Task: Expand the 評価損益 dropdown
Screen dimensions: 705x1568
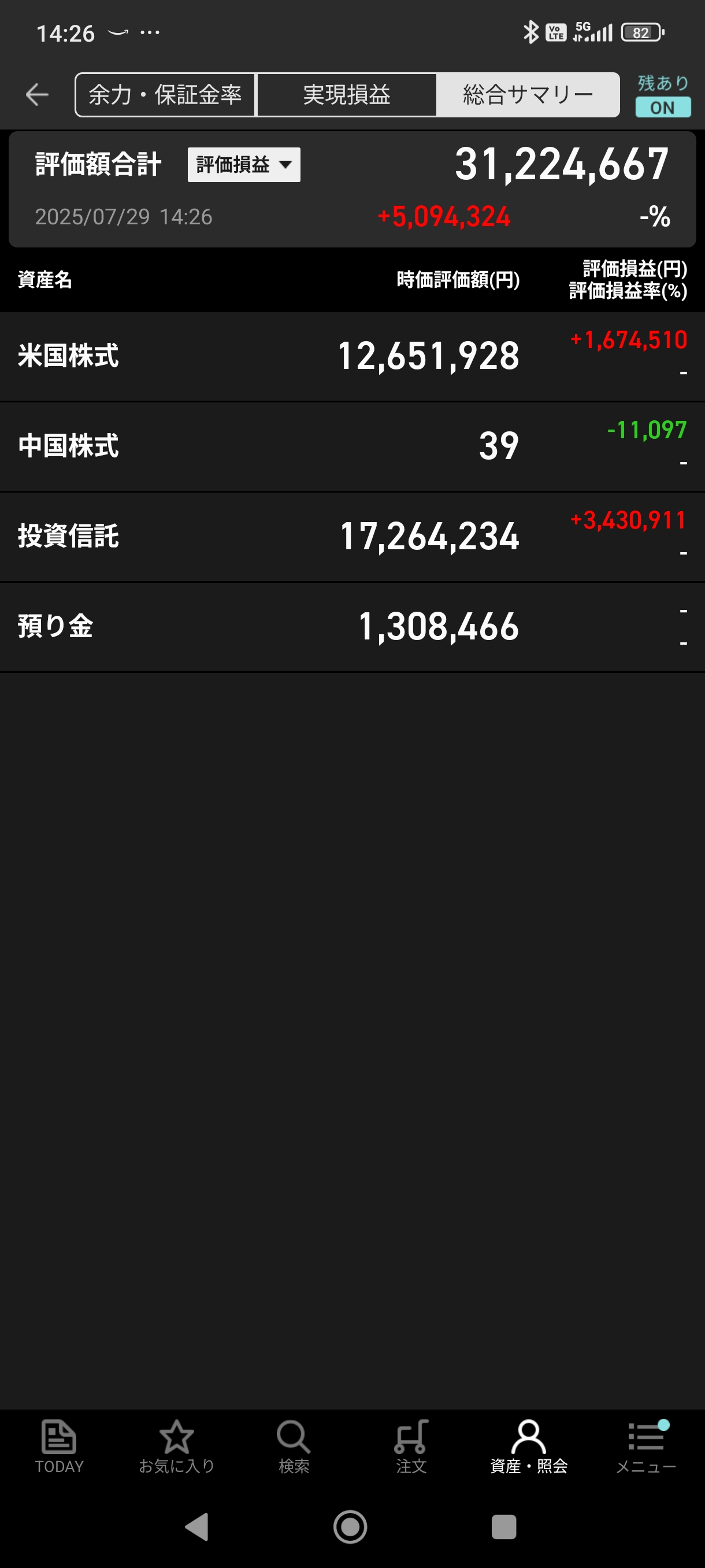Action: (x=244, y=164)
